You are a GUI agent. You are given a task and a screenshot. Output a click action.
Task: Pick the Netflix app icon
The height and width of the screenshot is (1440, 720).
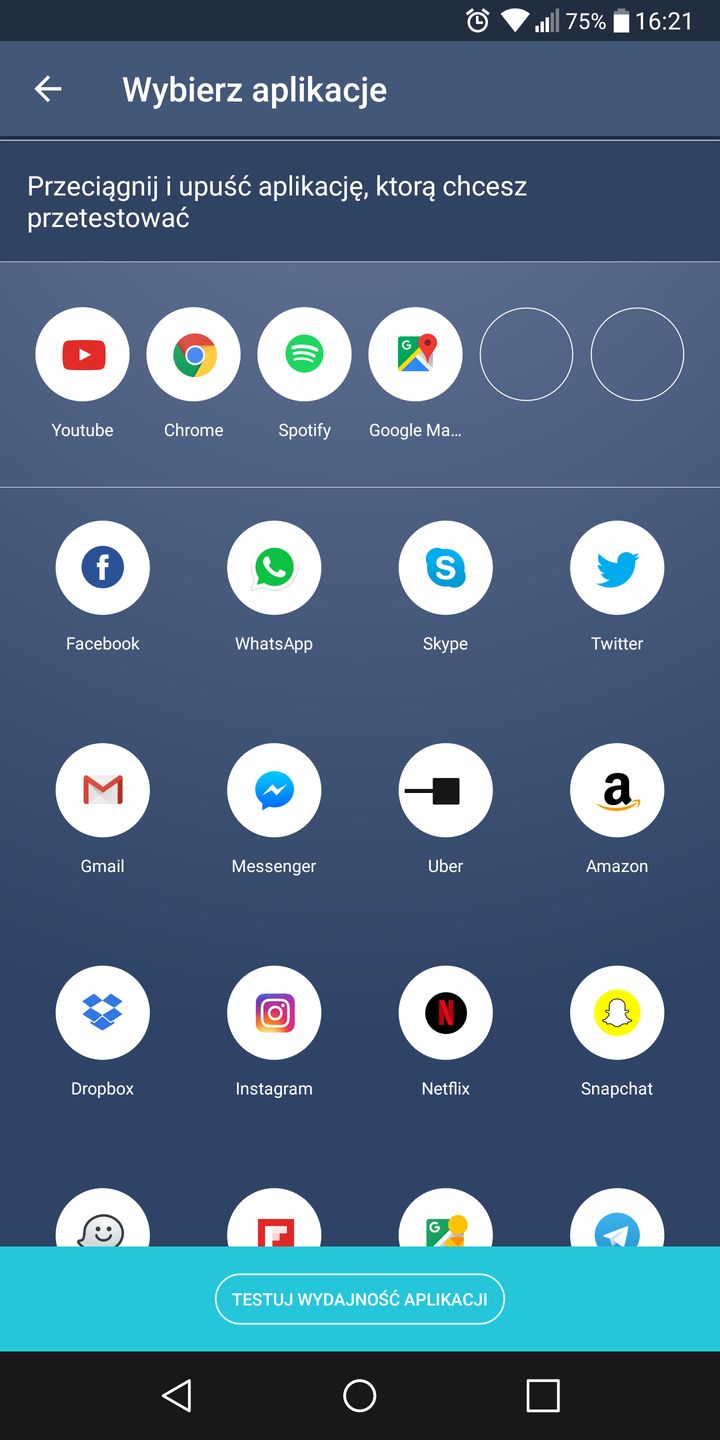coord(445,1013)
